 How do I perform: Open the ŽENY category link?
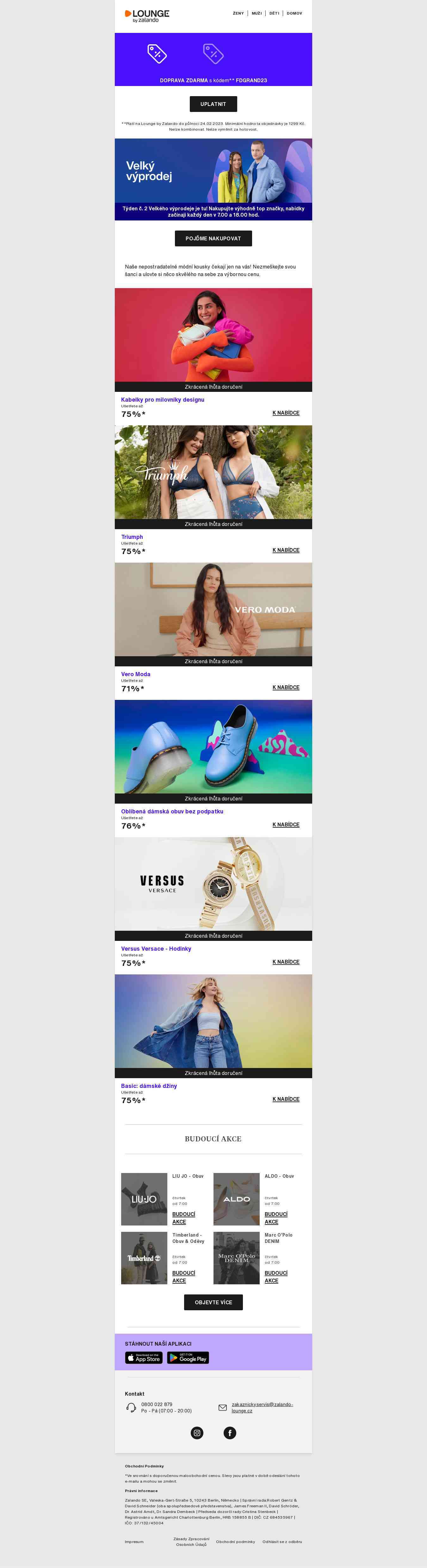pyautogui.click(x=238, y=13)
